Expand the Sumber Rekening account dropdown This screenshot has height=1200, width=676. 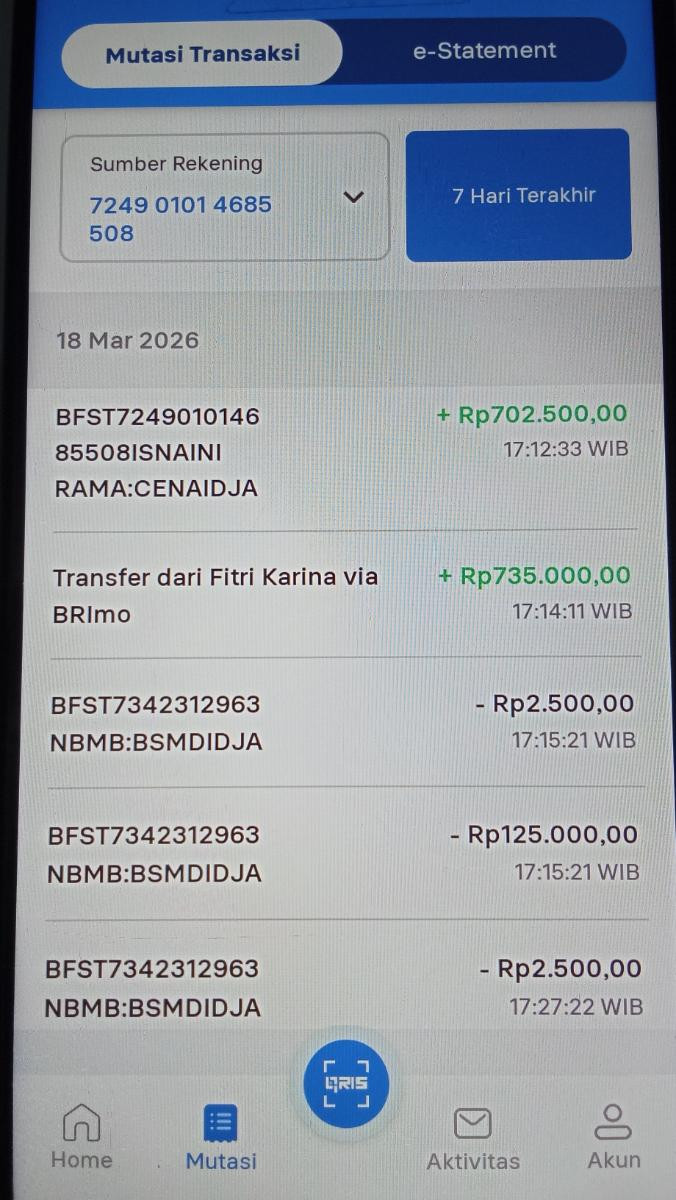tap(352, 197)
